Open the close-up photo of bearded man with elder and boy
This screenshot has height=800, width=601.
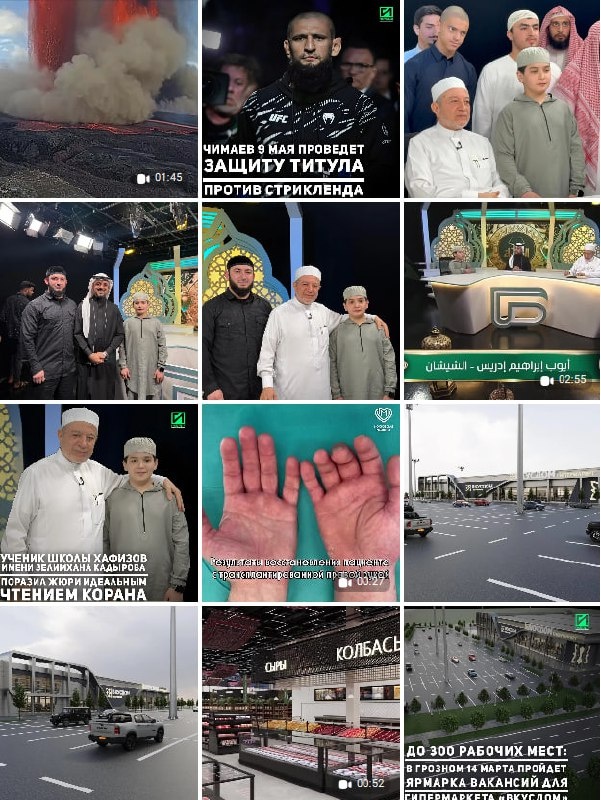[300, 301]
